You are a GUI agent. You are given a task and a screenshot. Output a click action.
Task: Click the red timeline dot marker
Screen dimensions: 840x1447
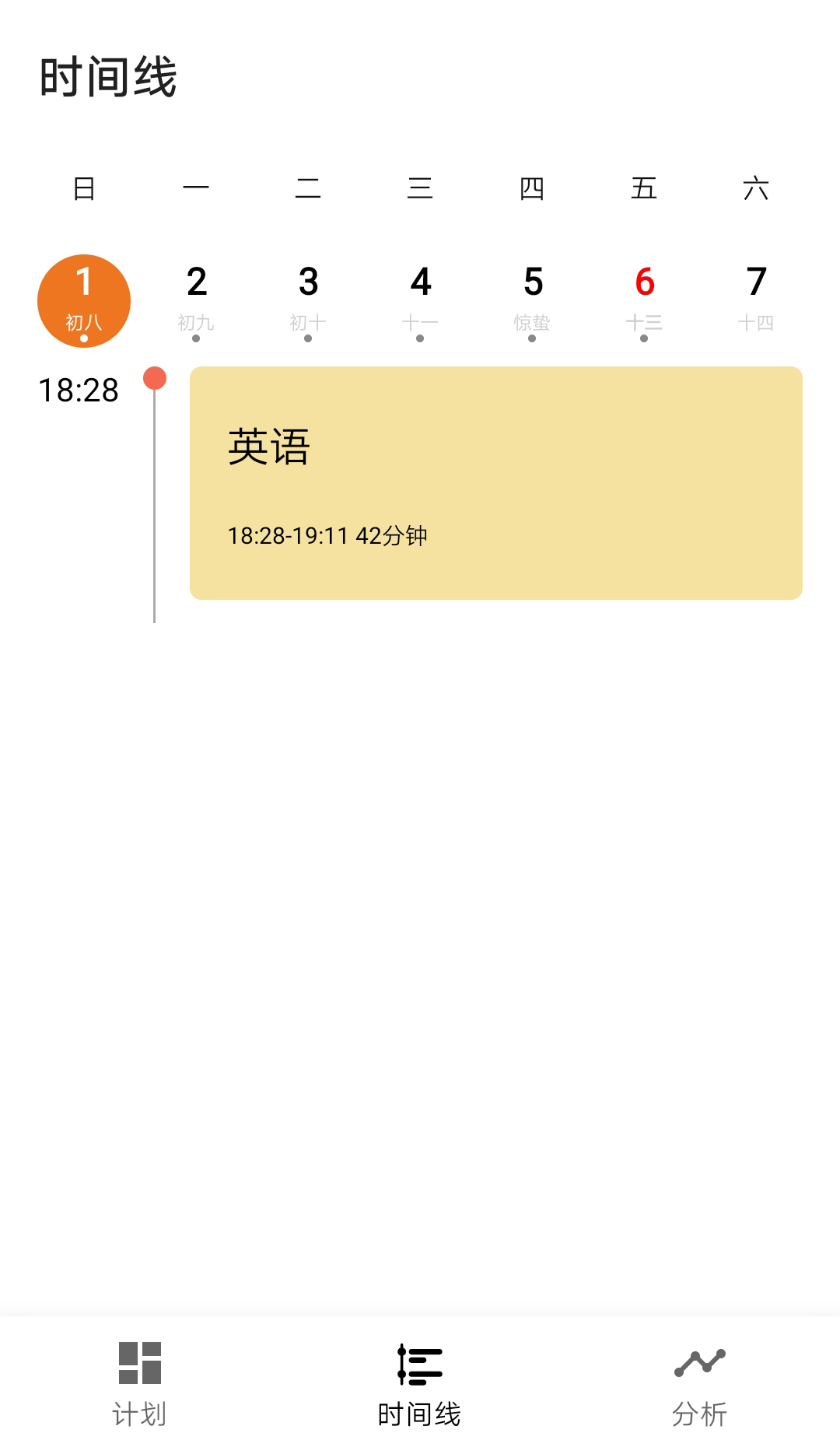point(155,379)
